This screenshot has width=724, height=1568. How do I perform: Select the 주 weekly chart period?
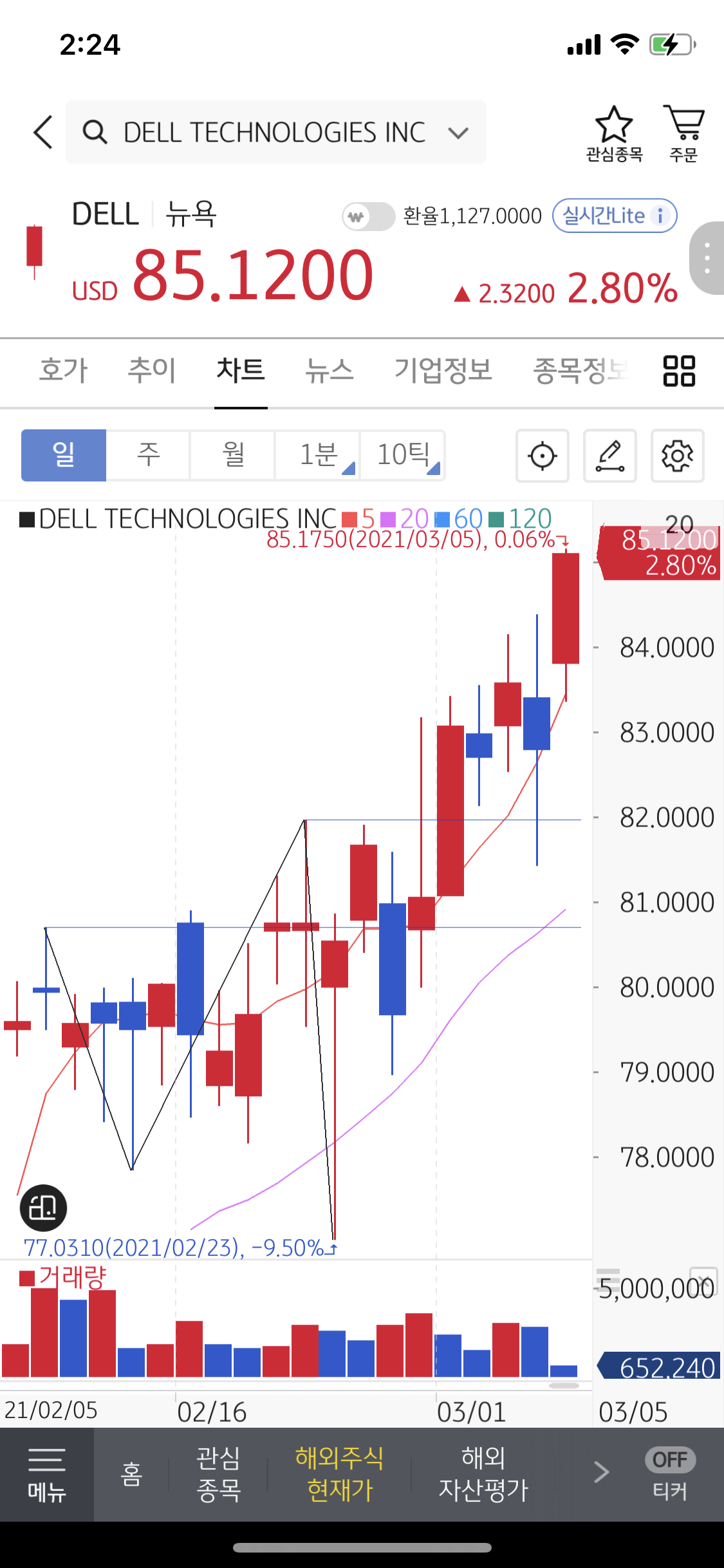coord(148,455)
